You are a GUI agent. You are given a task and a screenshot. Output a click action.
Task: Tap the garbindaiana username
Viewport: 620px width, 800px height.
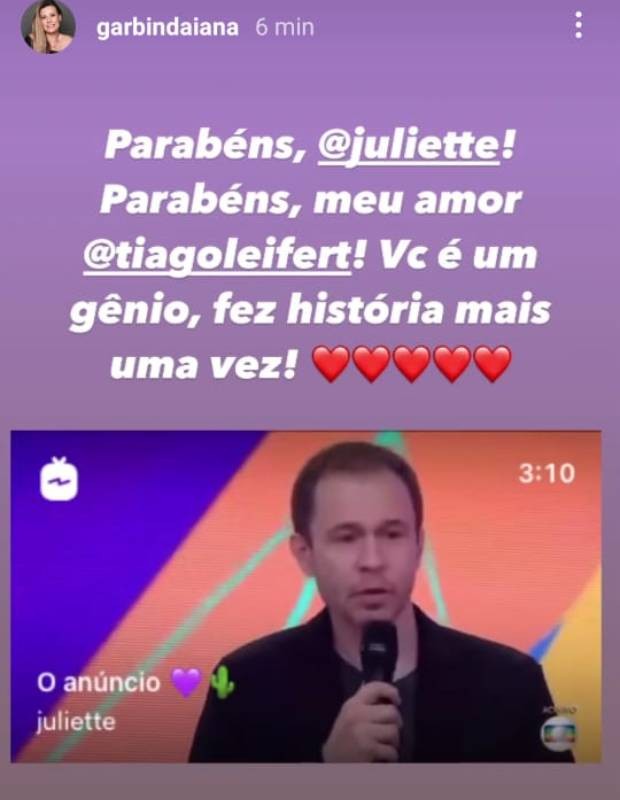[x=167, y=27]
